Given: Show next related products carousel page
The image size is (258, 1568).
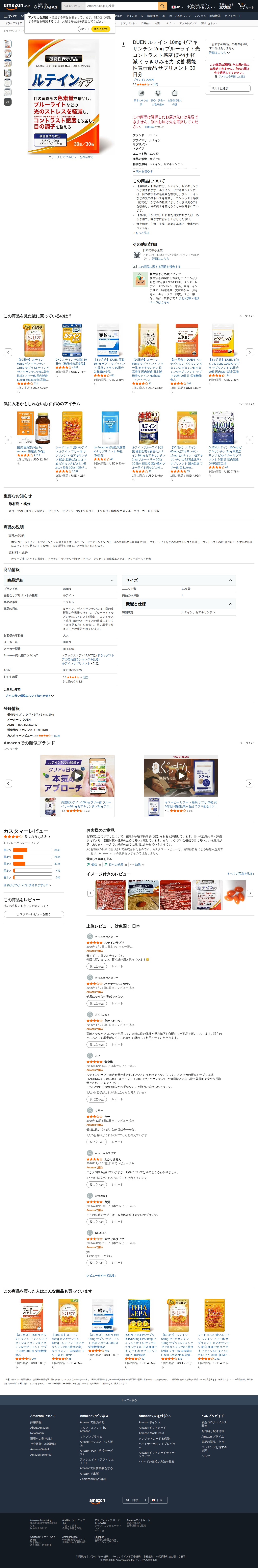Looking at the screenshot, I should coord(250,352).
